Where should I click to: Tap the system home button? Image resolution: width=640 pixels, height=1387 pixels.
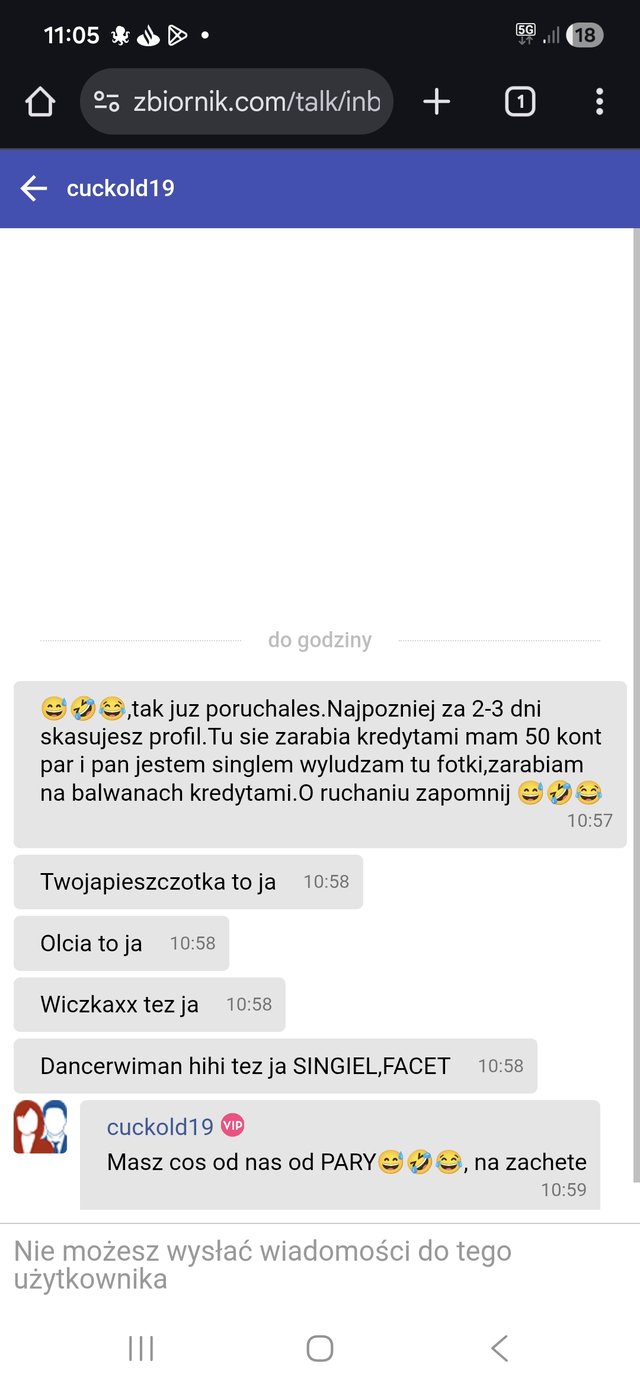[320, 1349]
